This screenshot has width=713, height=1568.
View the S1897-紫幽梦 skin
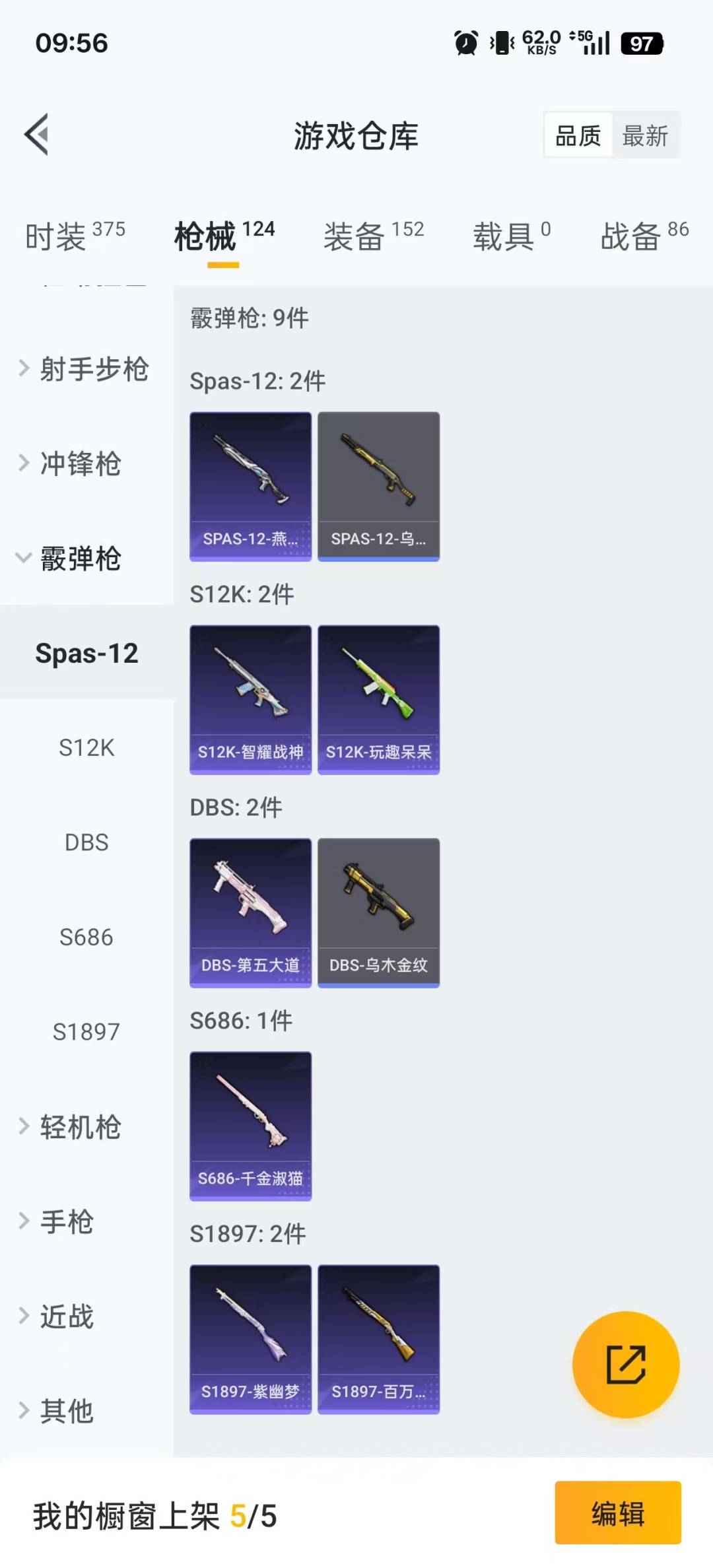(250, 1340)
